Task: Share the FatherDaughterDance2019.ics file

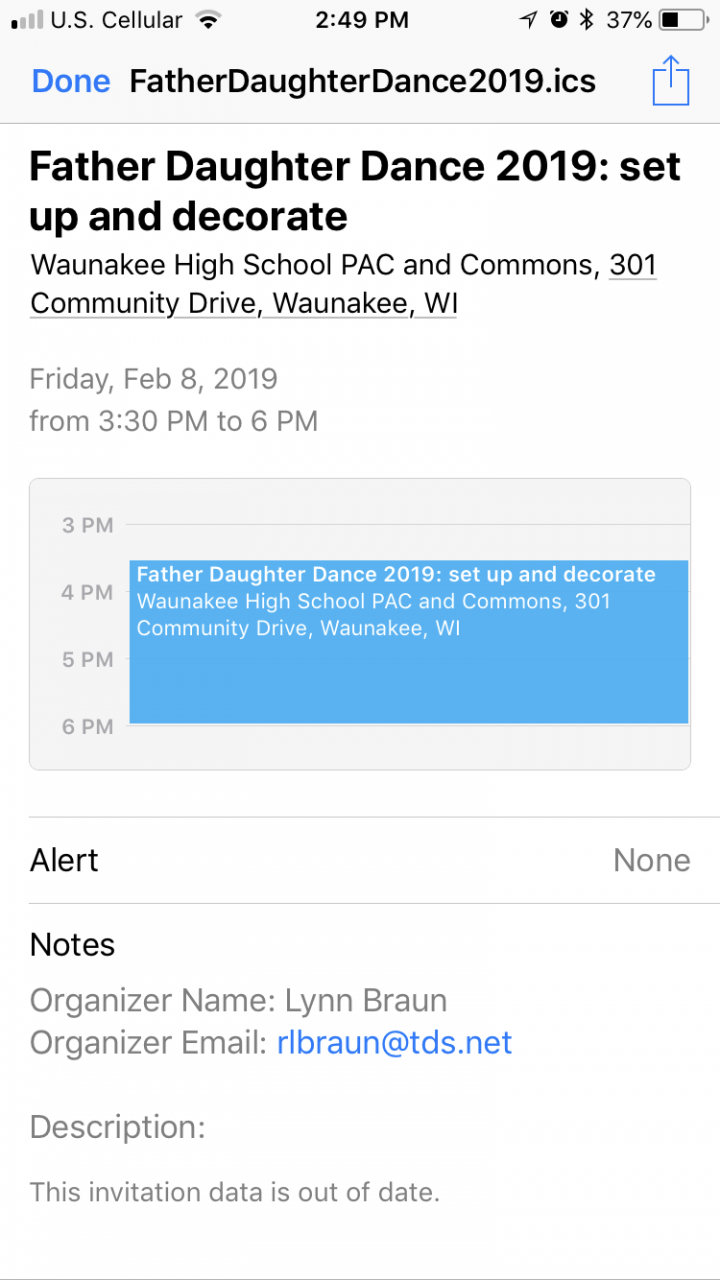Action: tap(670, 80)
